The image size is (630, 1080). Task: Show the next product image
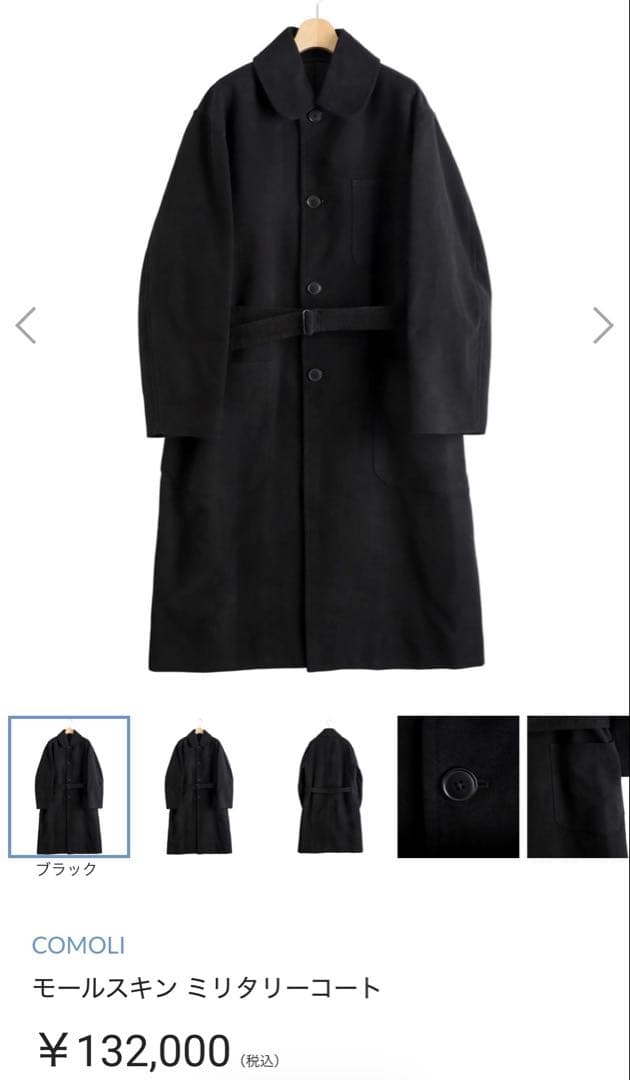pos(602,325)
